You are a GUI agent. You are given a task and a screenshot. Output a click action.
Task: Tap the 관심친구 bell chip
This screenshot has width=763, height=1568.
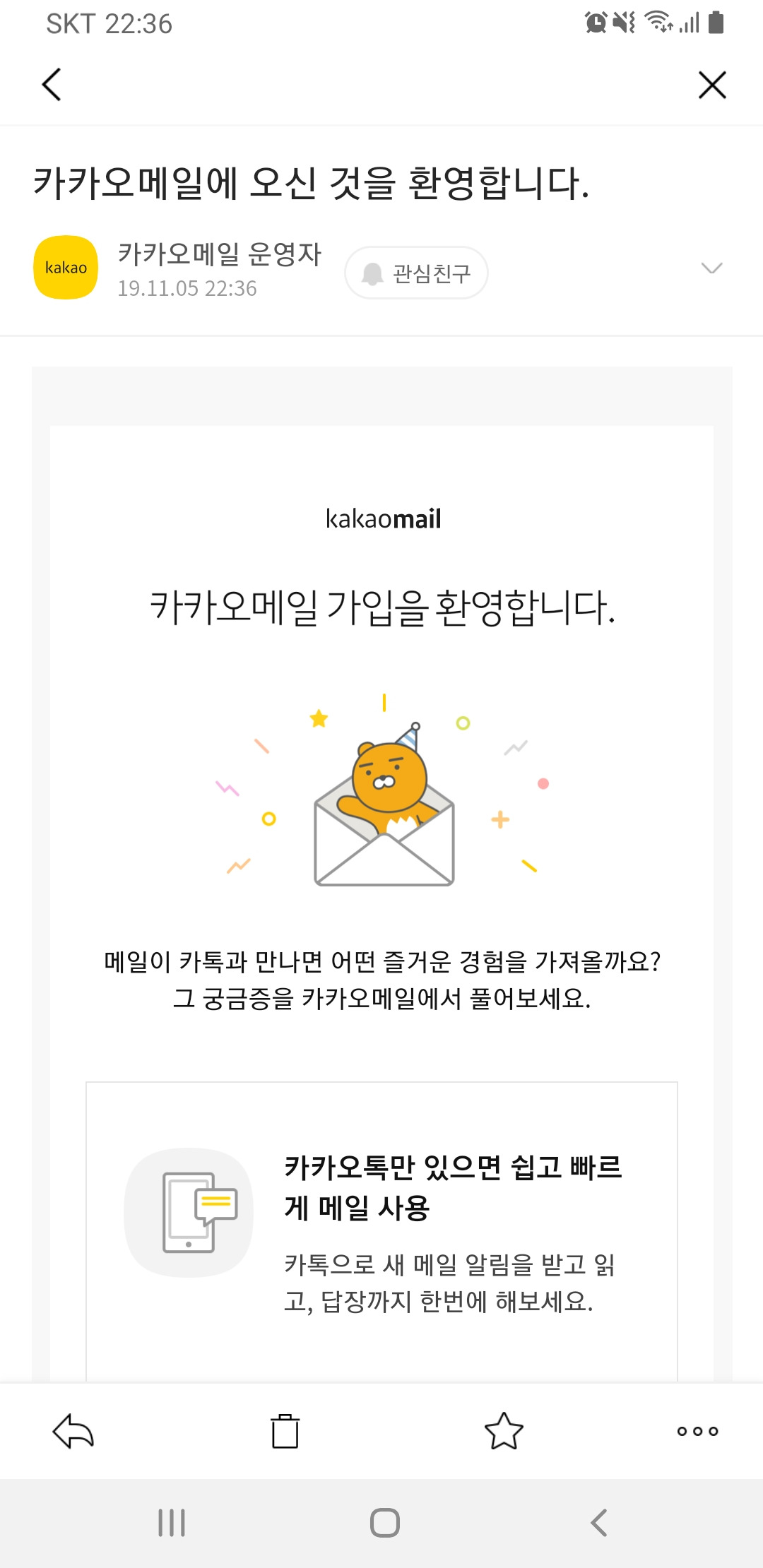click(416, 273)
